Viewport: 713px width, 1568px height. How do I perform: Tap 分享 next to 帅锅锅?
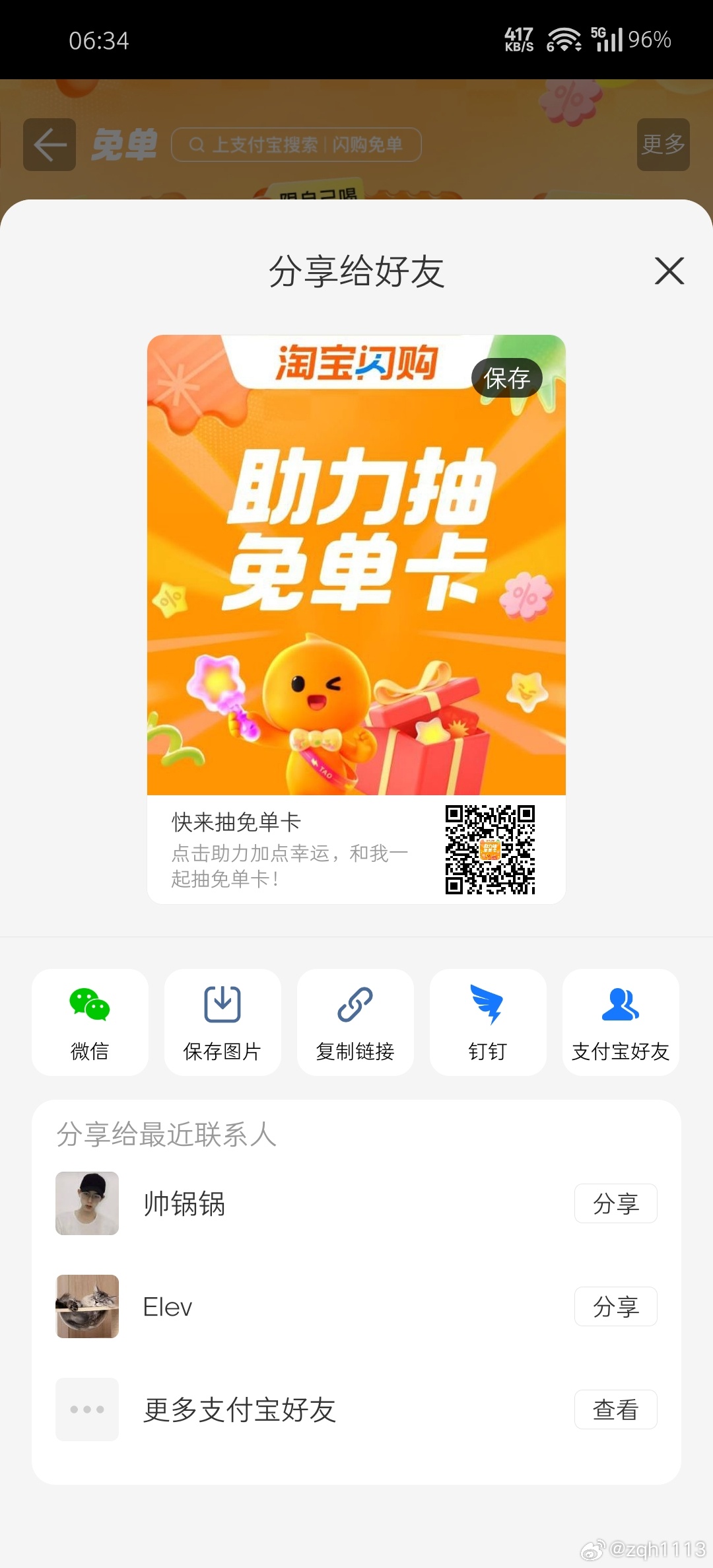[615, 1203]
